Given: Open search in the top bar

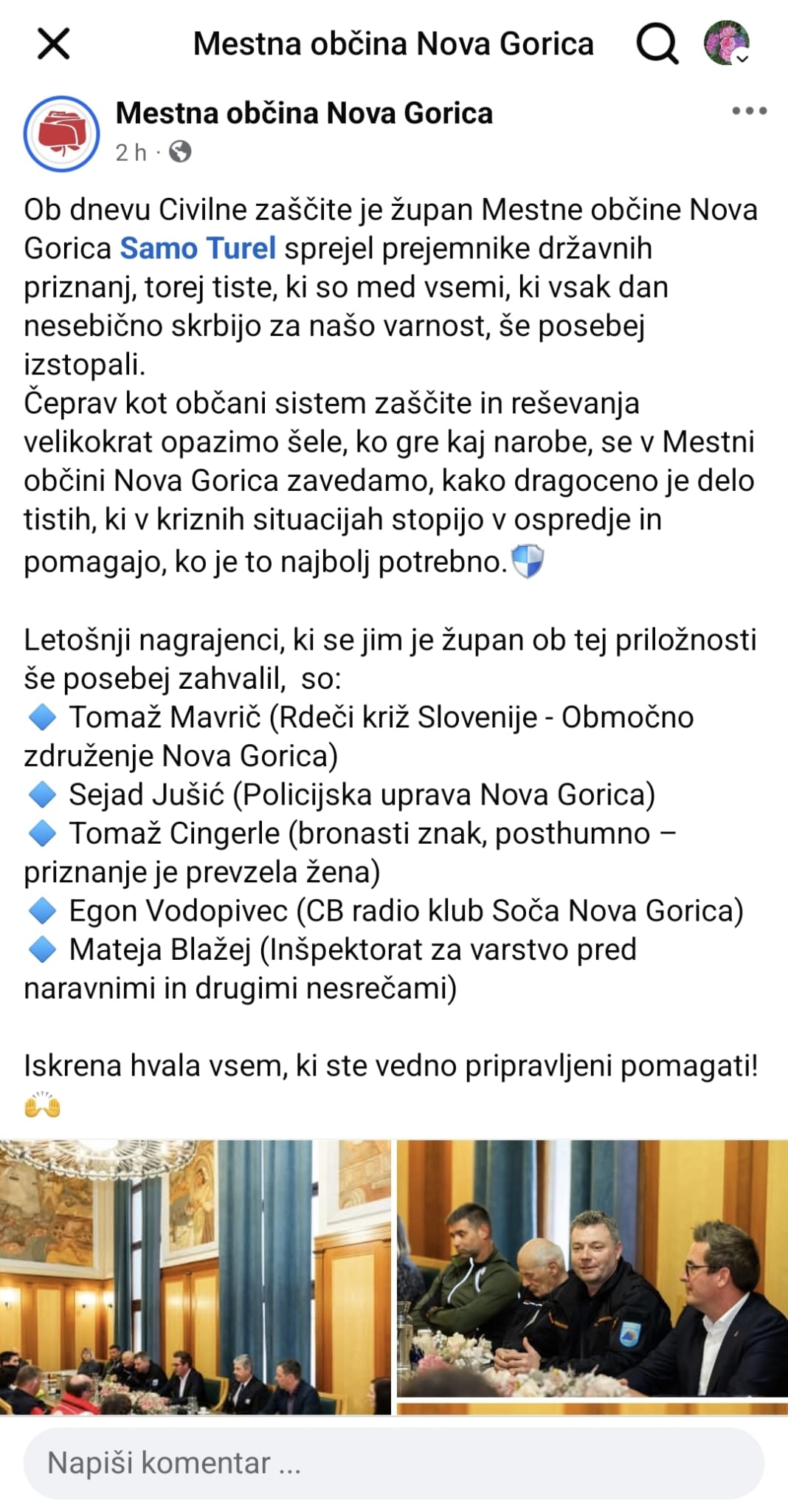Looking at the screenshot, I should [x=657, y=44].
